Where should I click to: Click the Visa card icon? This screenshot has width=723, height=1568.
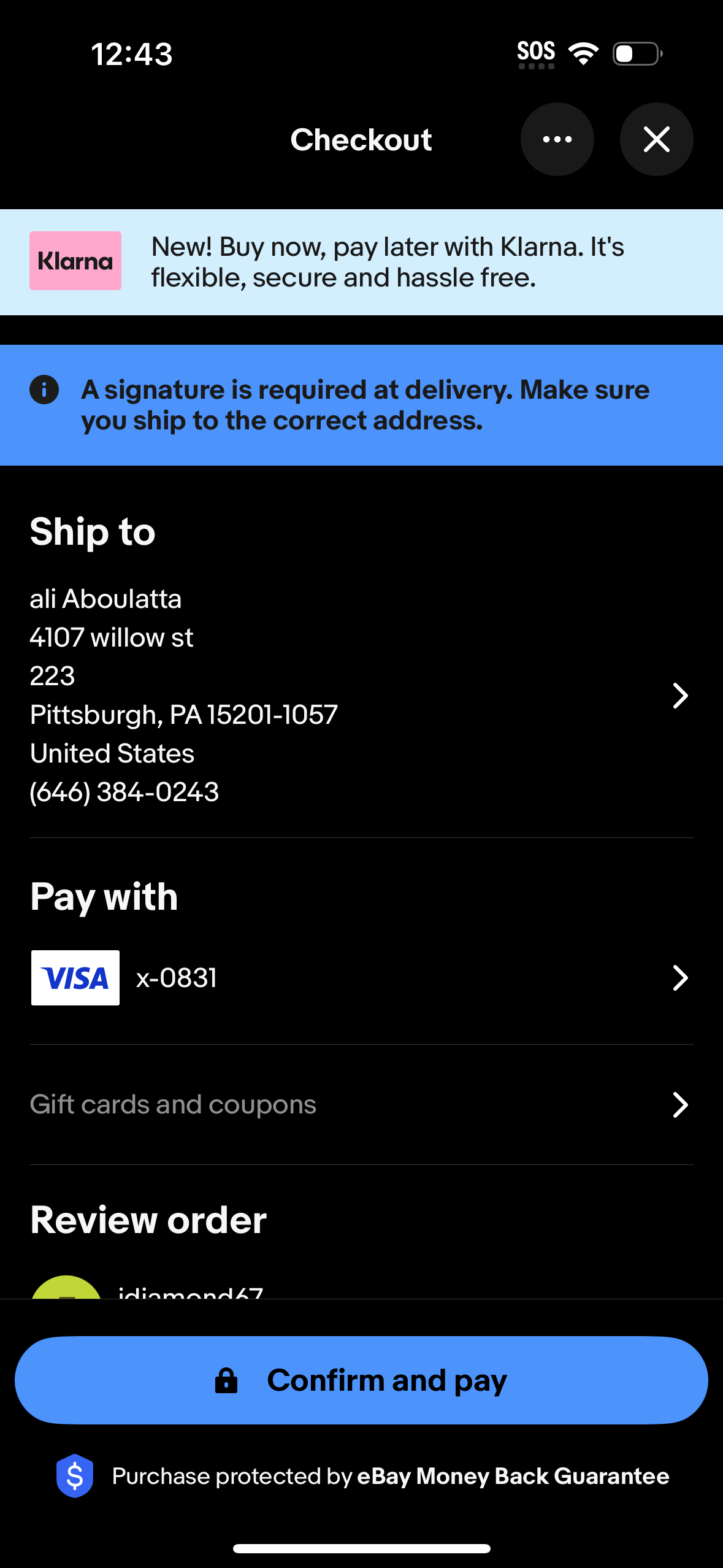[x=75, y=977]
